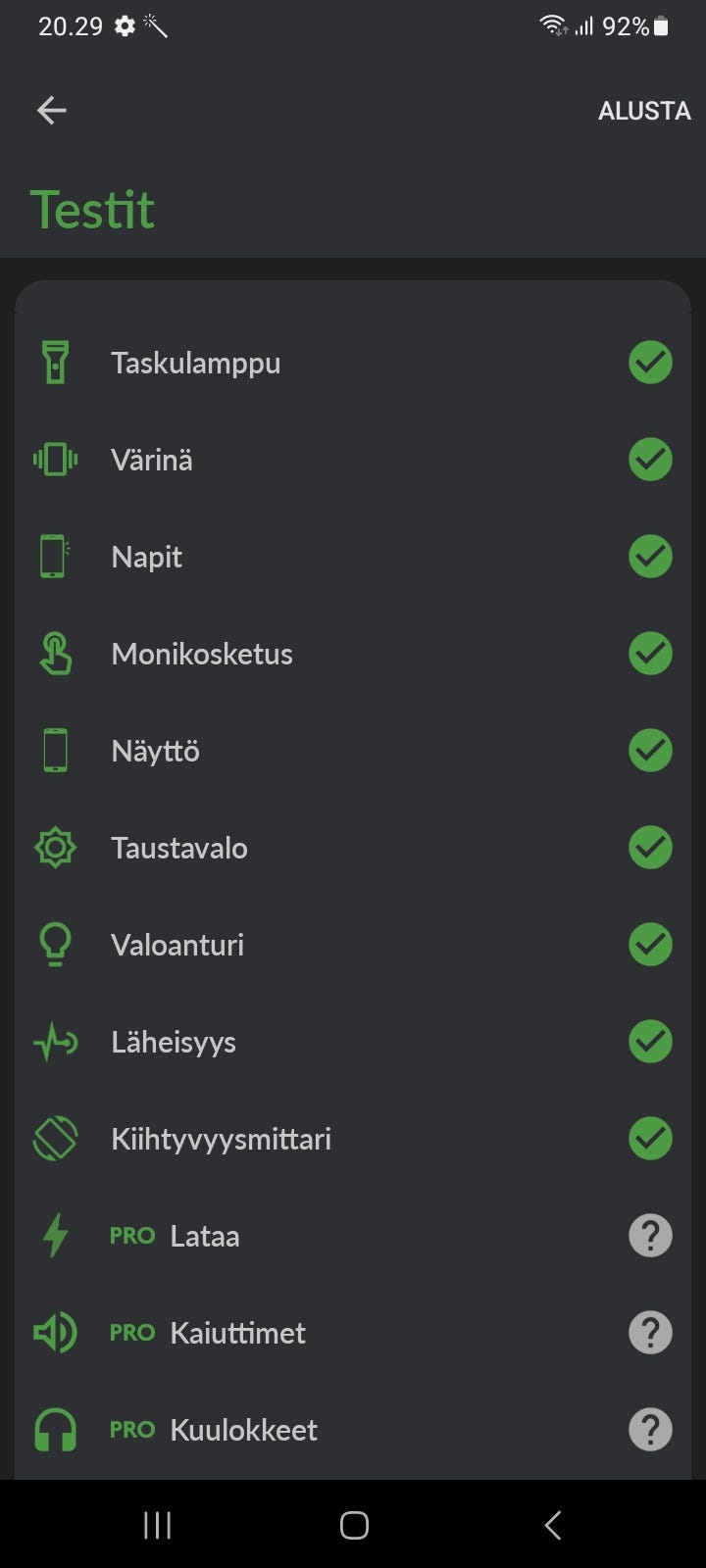706x1568 pixels.
Task: Tap the proximity sensor icon for Läheisyys
Action: point(56,1041)
